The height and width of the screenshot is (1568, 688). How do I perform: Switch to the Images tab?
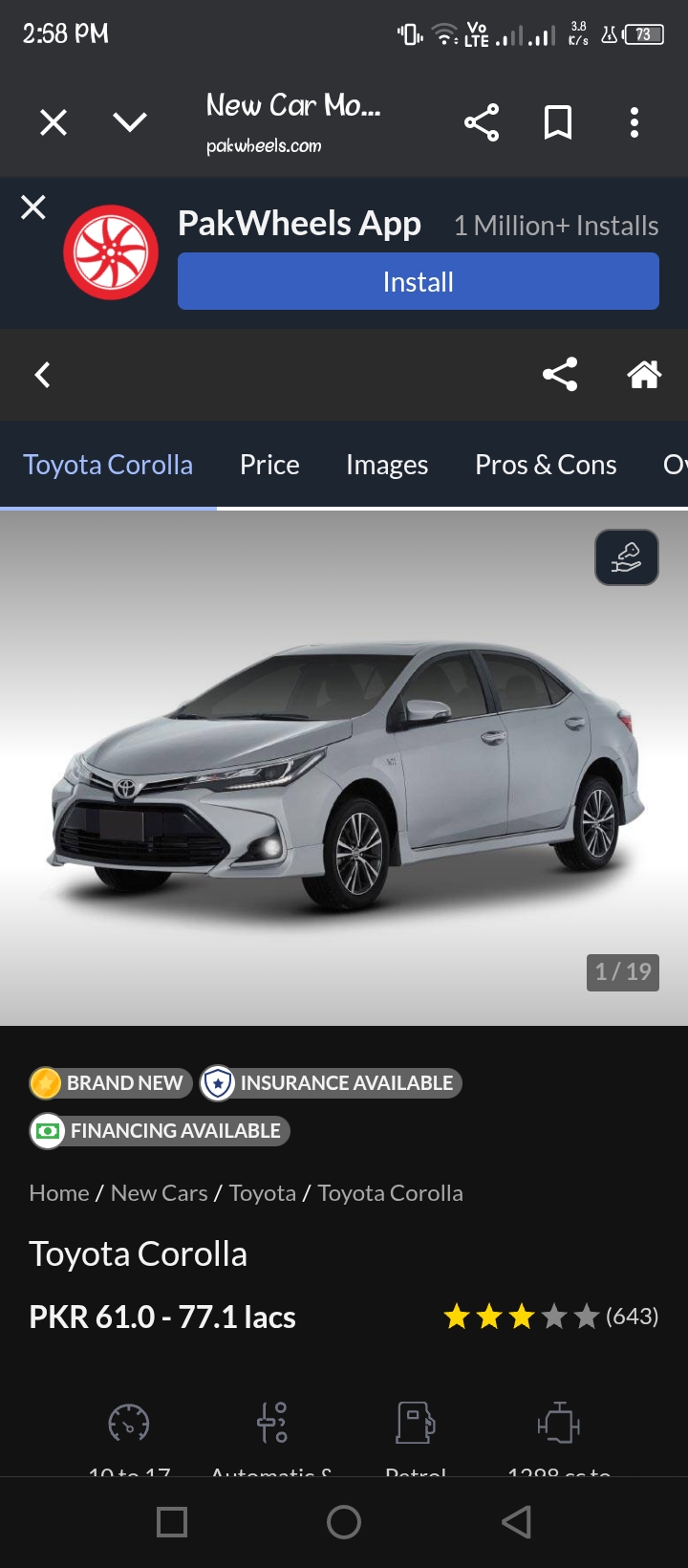point(387,465)
